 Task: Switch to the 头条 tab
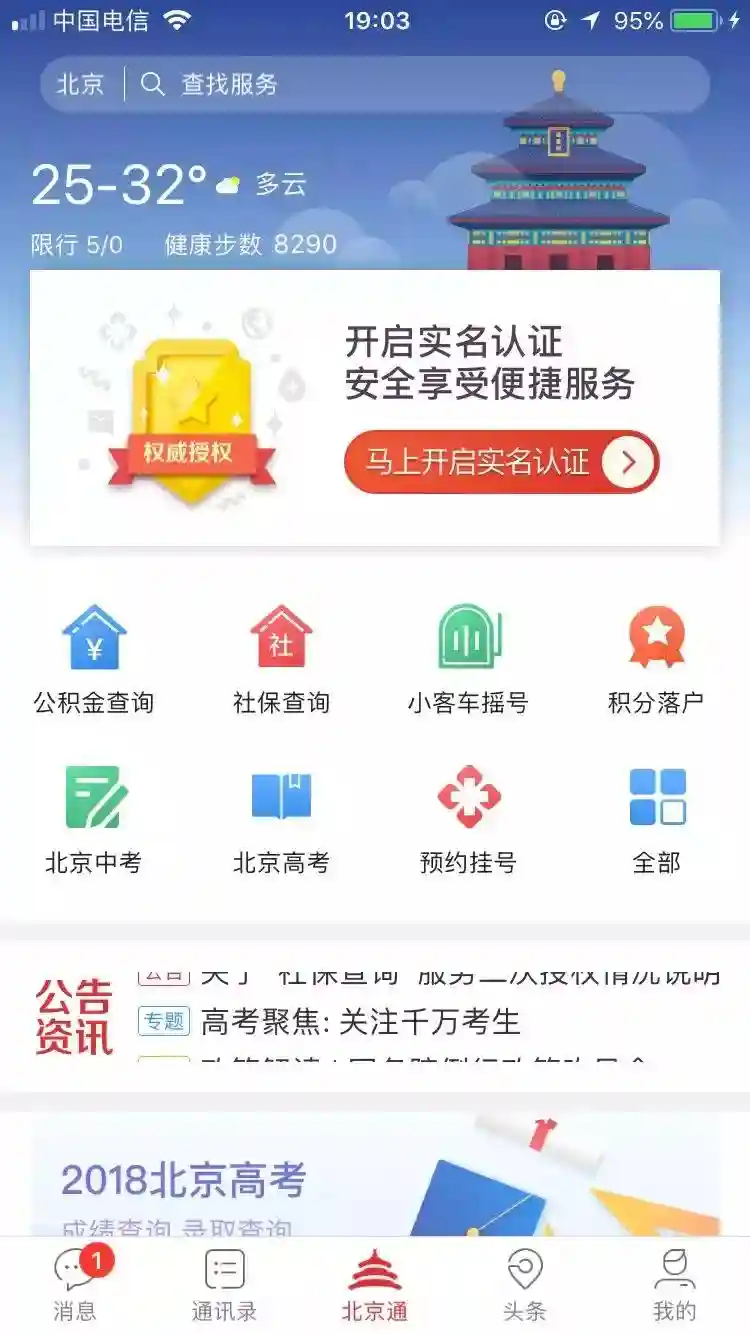(524, 1285)
